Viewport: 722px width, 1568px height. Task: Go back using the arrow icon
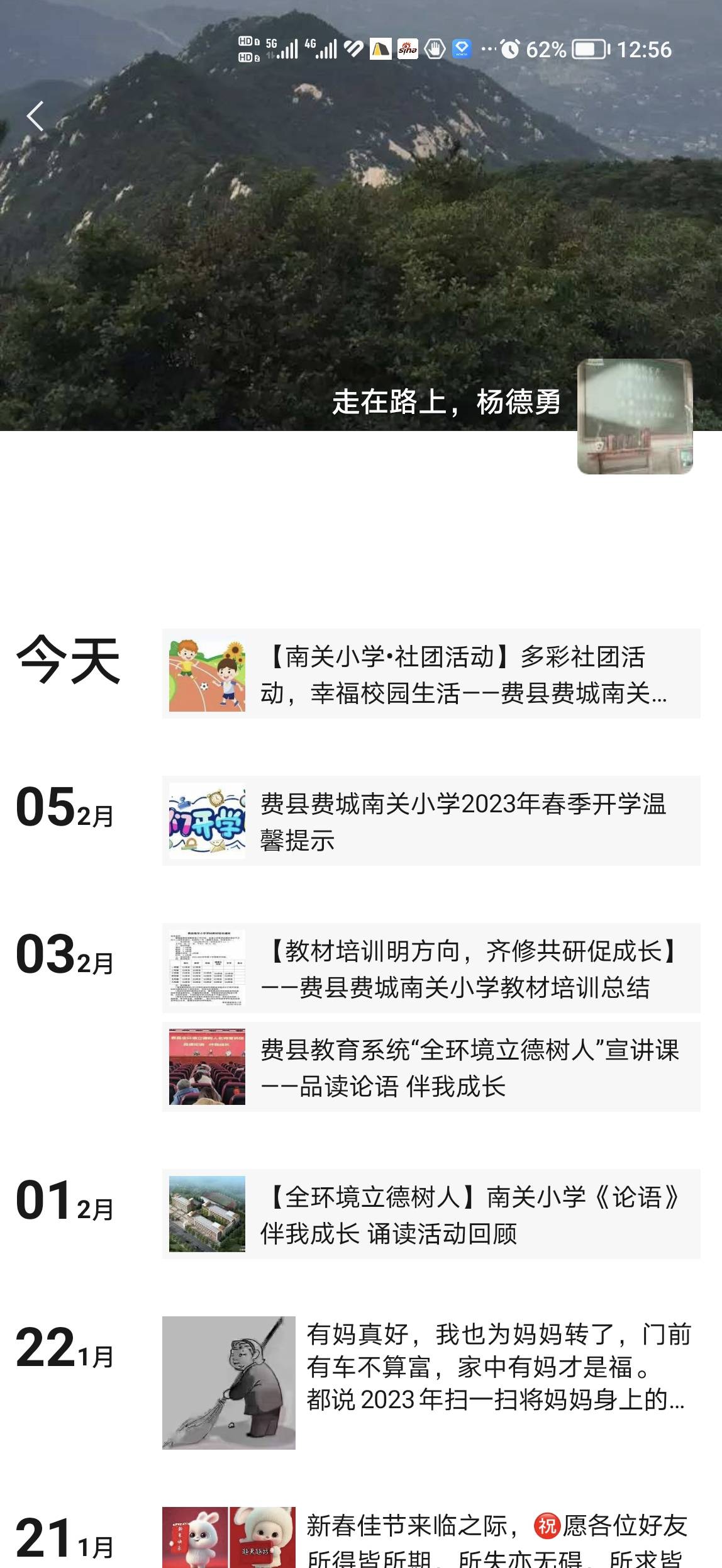point(35,116)
